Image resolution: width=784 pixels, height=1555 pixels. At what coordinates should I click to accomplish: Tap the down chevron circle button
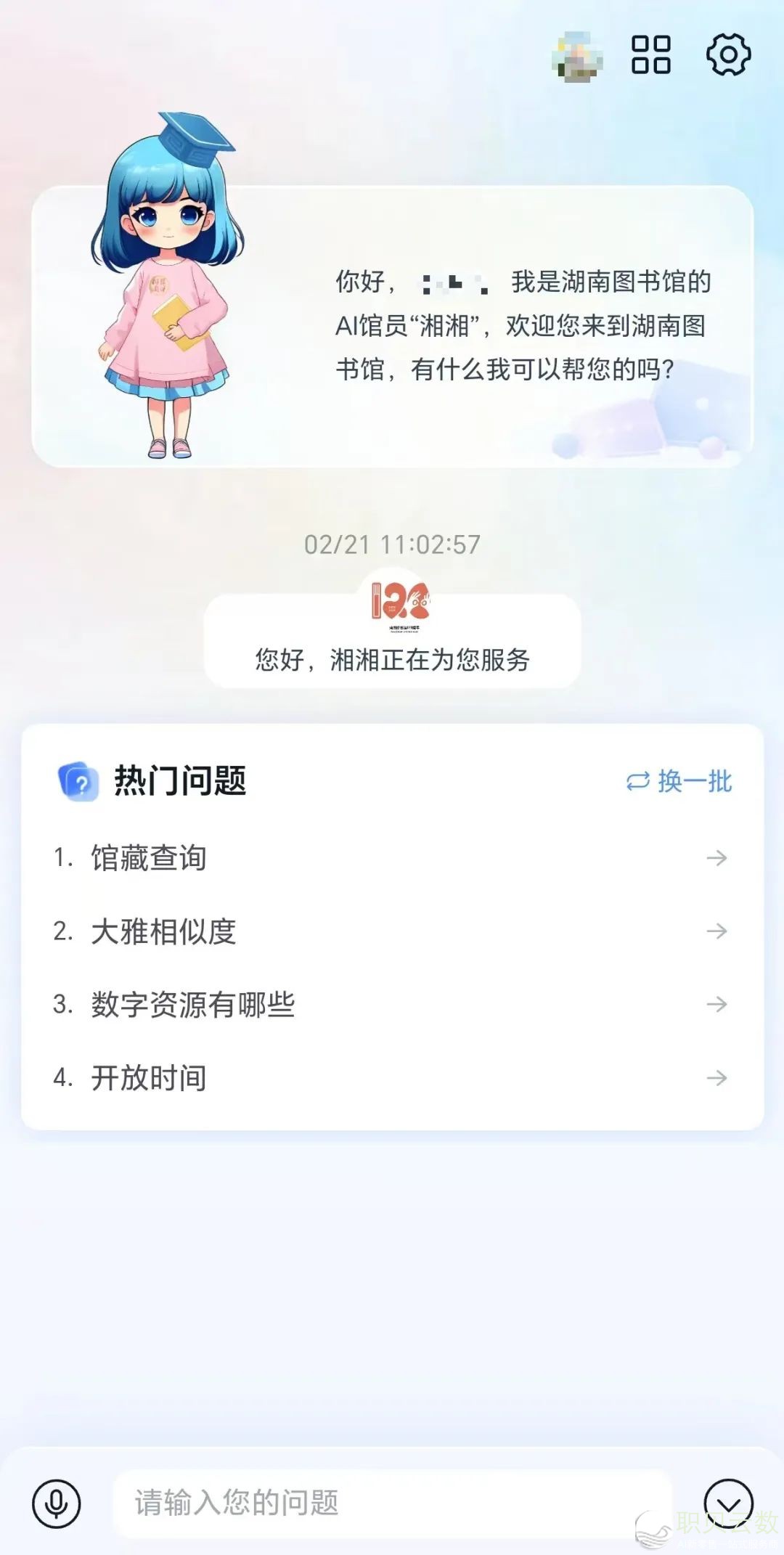point(728,1503)
